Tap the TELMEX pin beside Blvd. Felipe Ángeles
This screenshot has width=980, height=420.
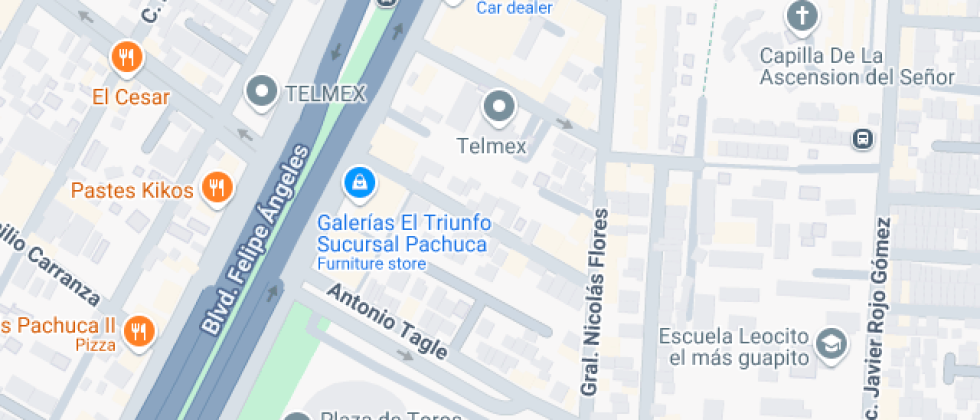263,93
